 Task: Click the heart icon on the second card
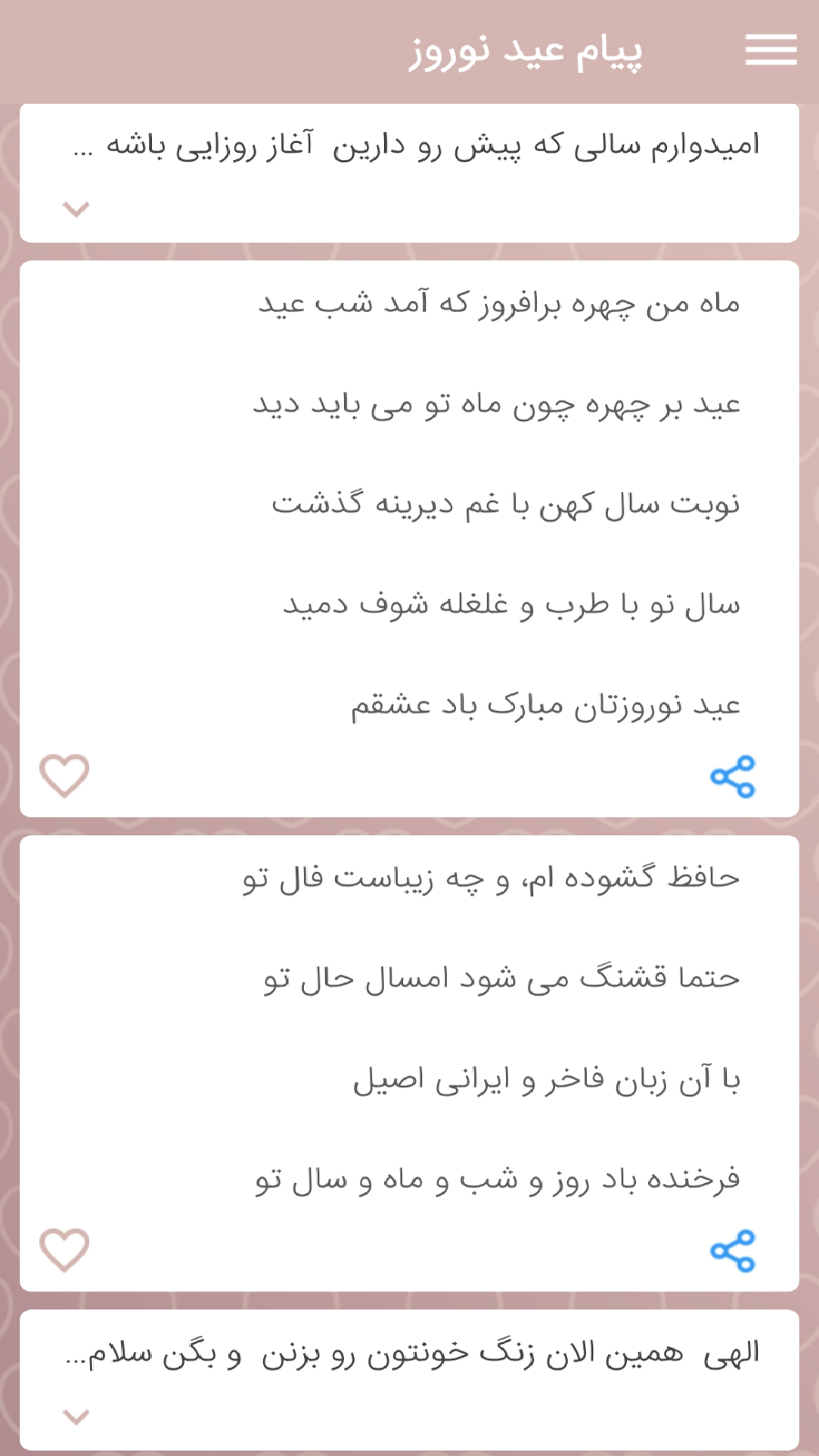(x=64, y=774)
